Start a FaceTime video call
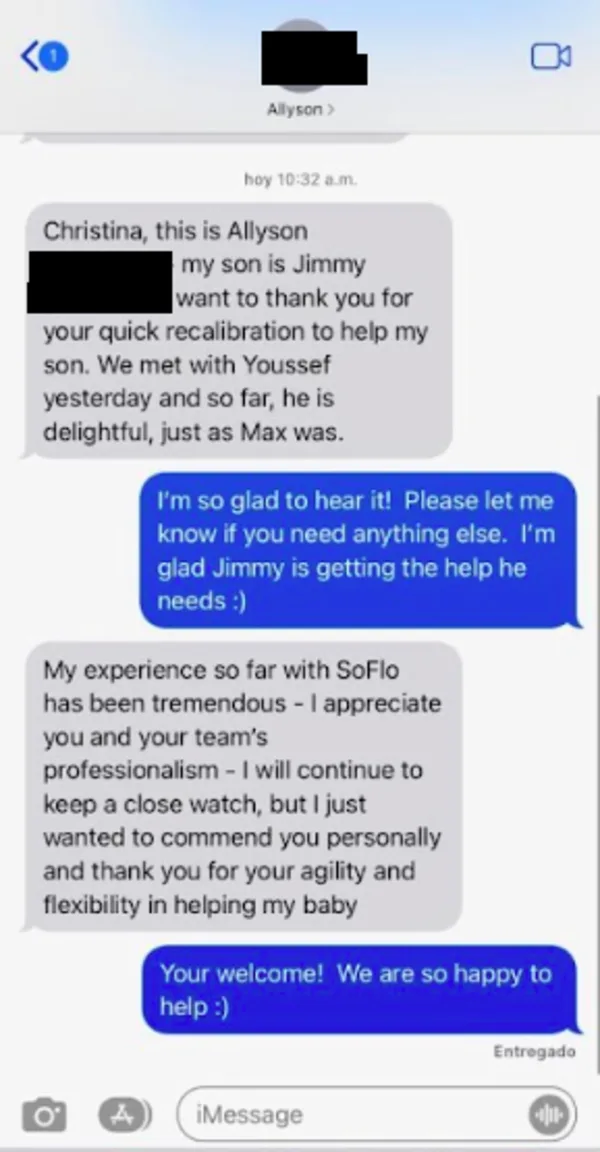The width and height of the screenshot is (600, 1152). (551, 57)
